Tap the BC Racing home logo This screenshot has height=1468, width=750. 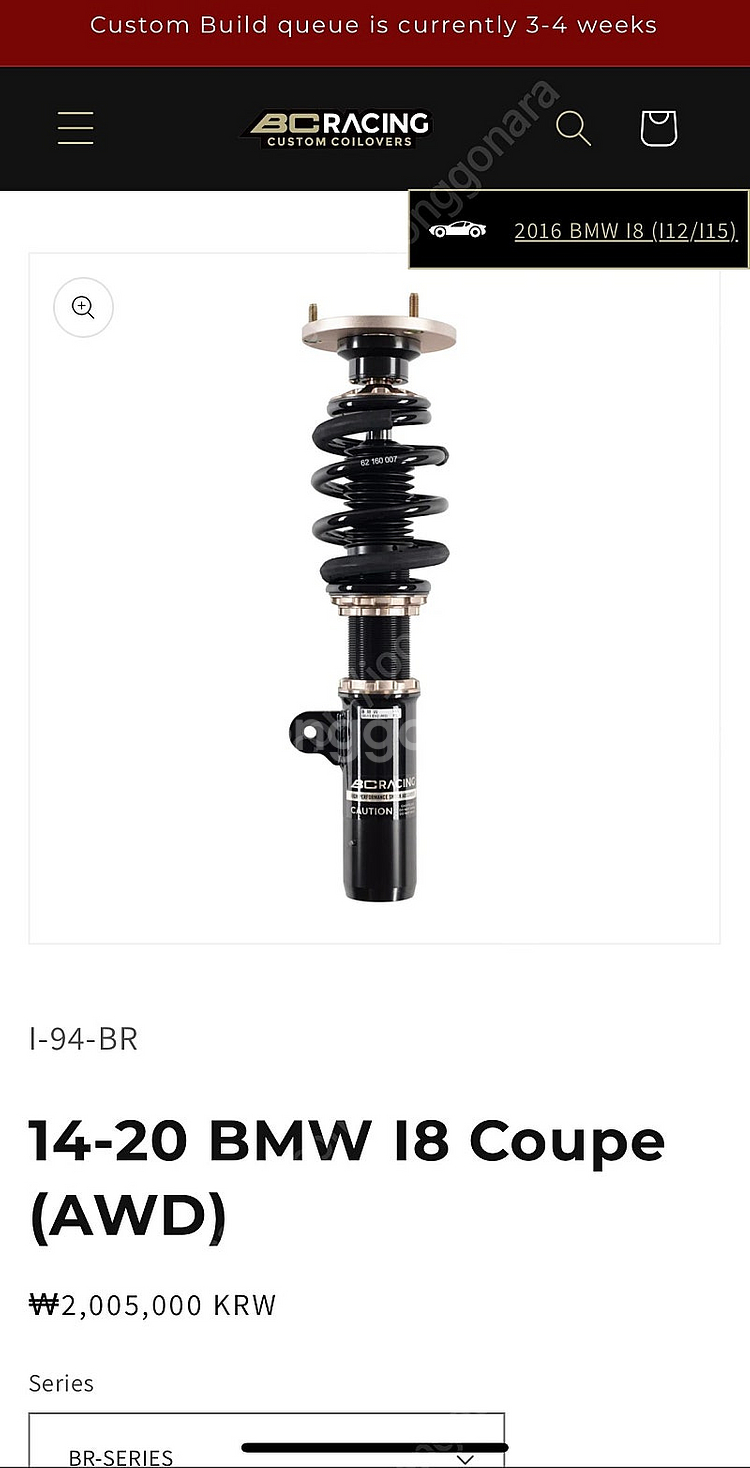click(x=338, y=128)
